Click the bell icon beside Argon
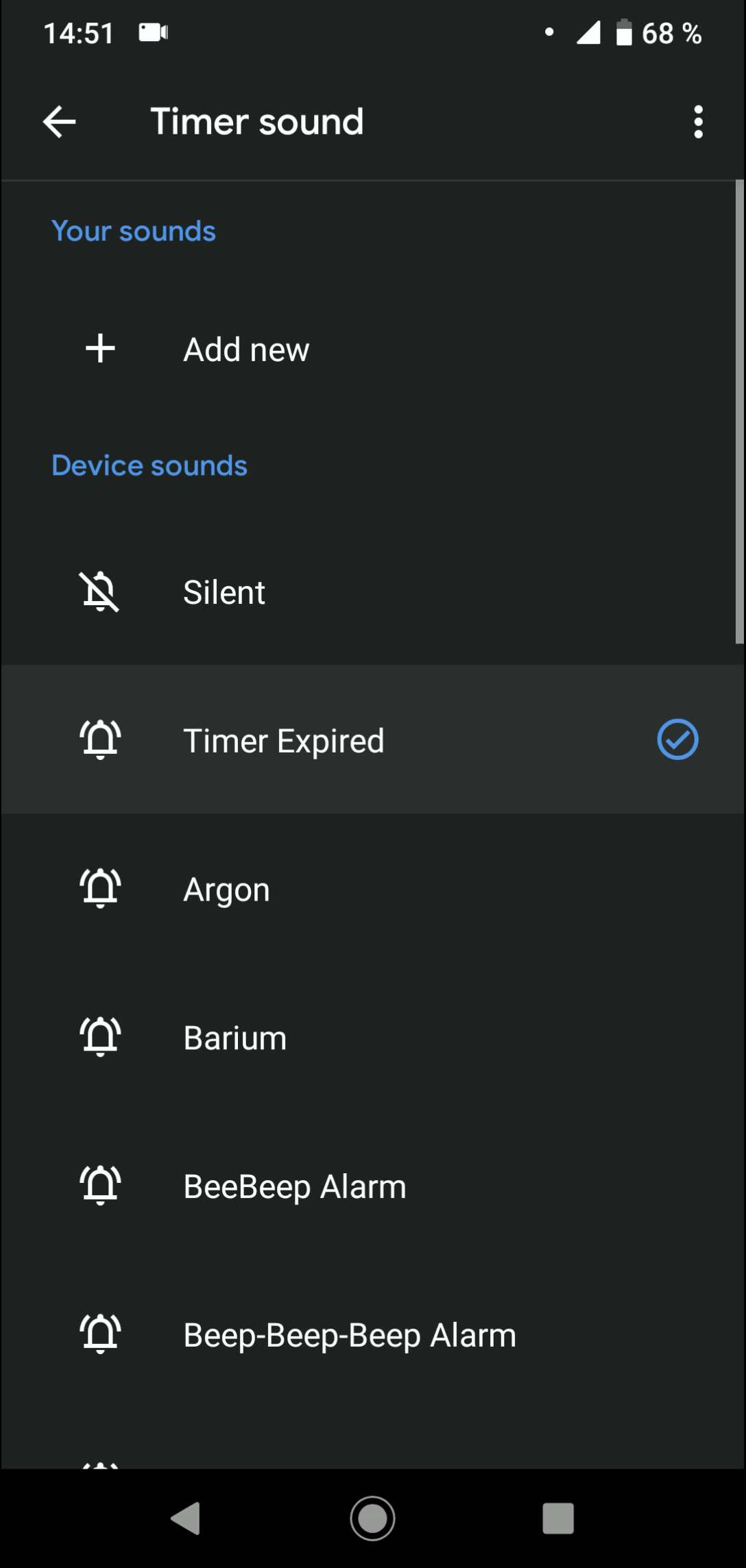746x1568 pixels. pyautogui.click(x=100, y=888)
